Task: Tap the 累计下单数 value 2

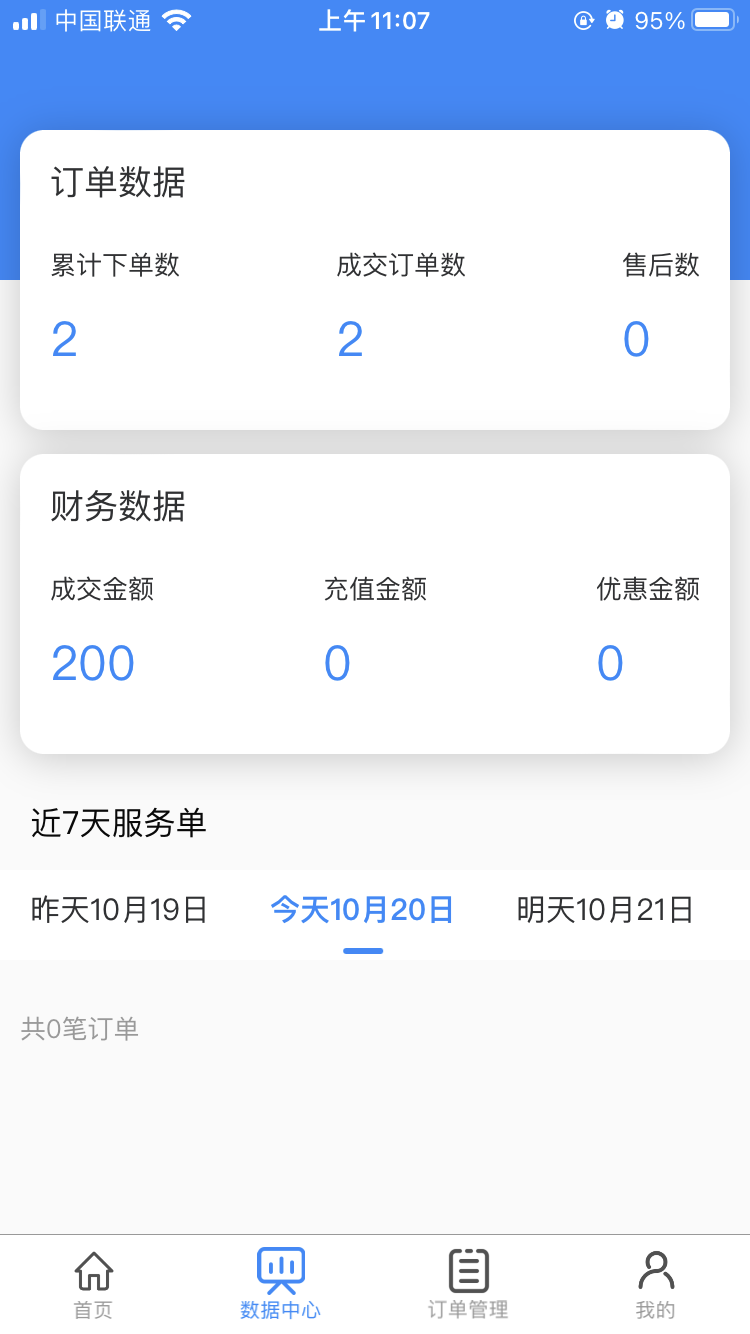Action: click(63, 339)
